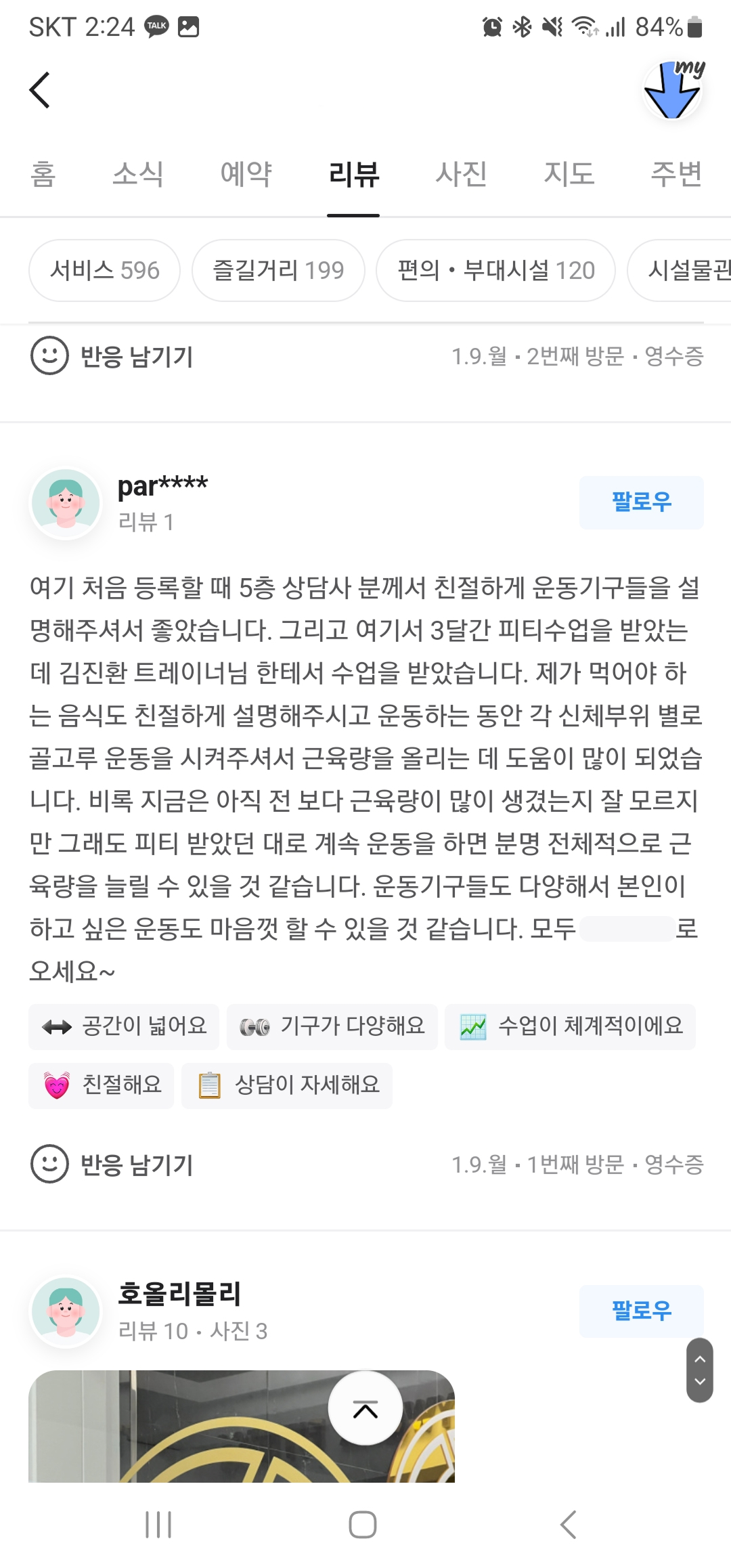Filter reviews by 서비스 596
This screenshot has width=731, height=1568.
104,270
